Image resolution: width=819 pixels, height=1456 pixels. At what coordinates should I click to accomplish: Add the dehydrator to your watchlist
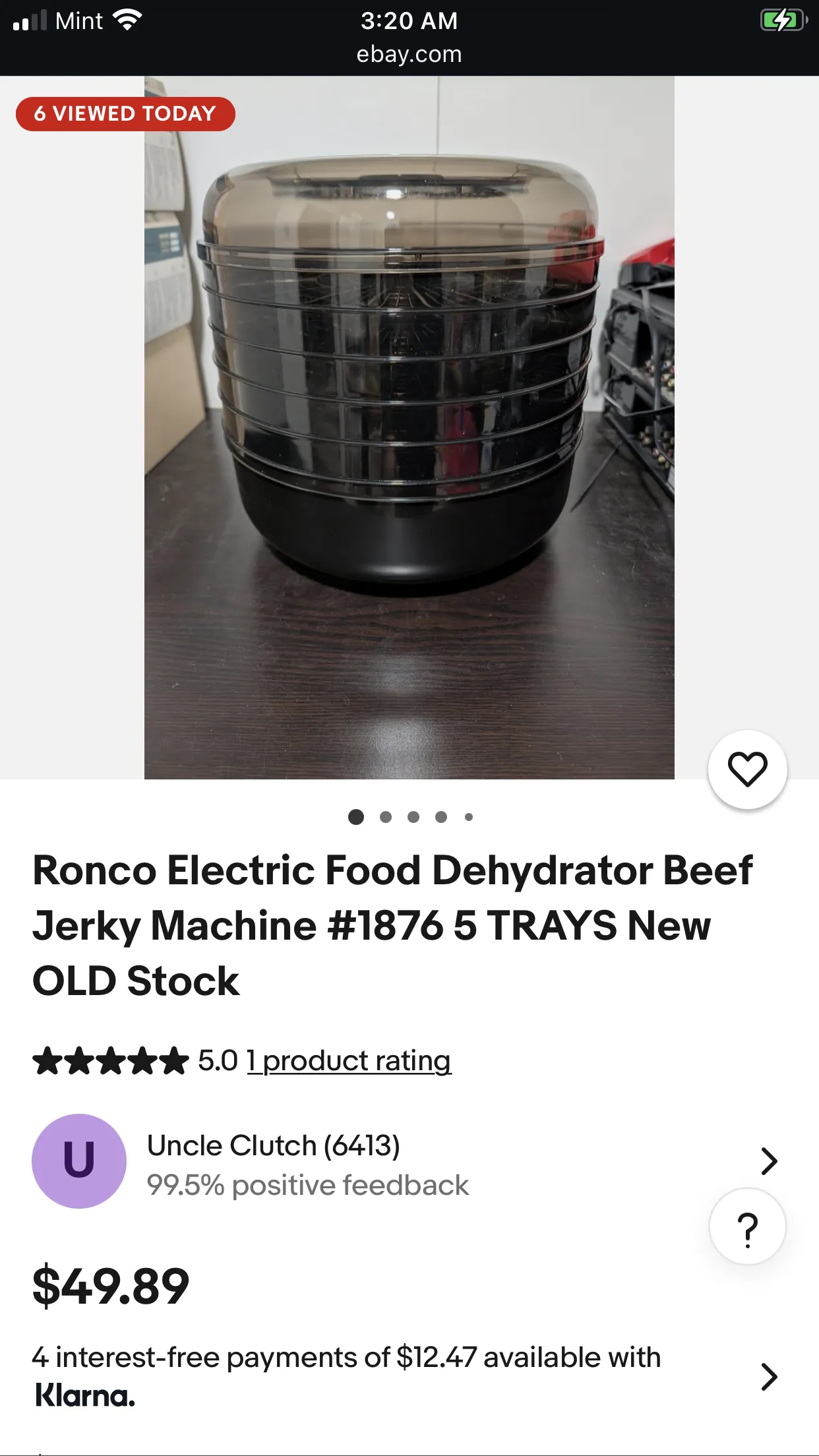pyautogui.click(x=747, y=769)
